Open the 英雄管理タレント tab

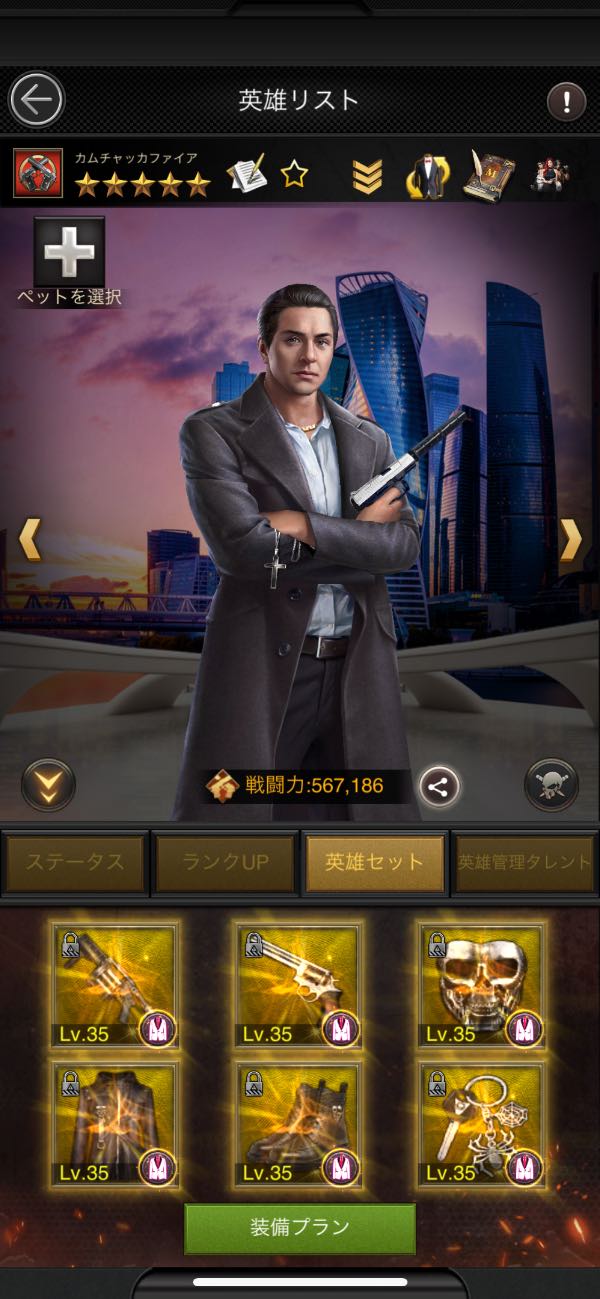(524, 862)
